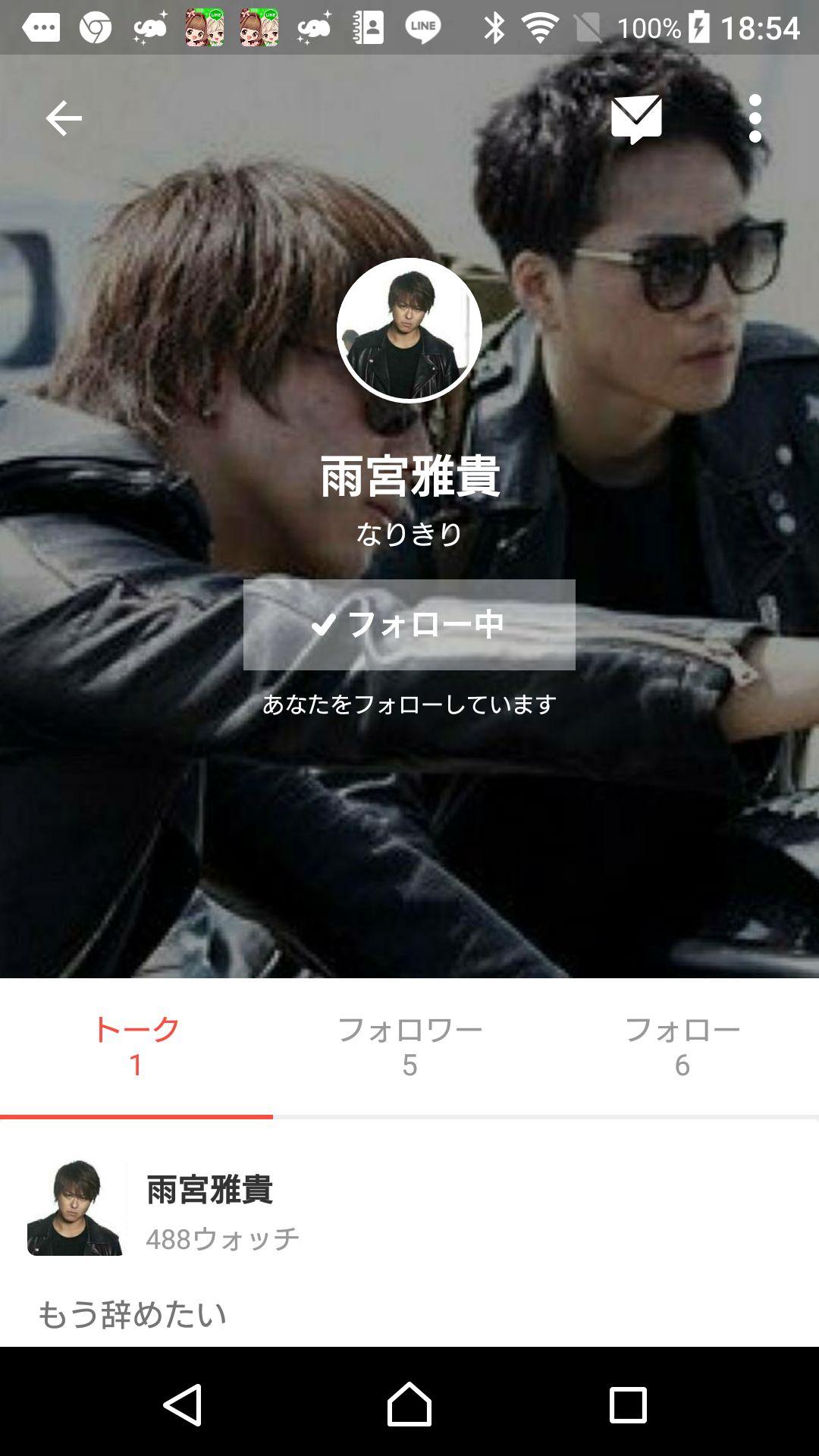The height and width of the screenshot is (1456, 819).
Task: Tap the Wi-Fi status indicator
Action: 541,27
